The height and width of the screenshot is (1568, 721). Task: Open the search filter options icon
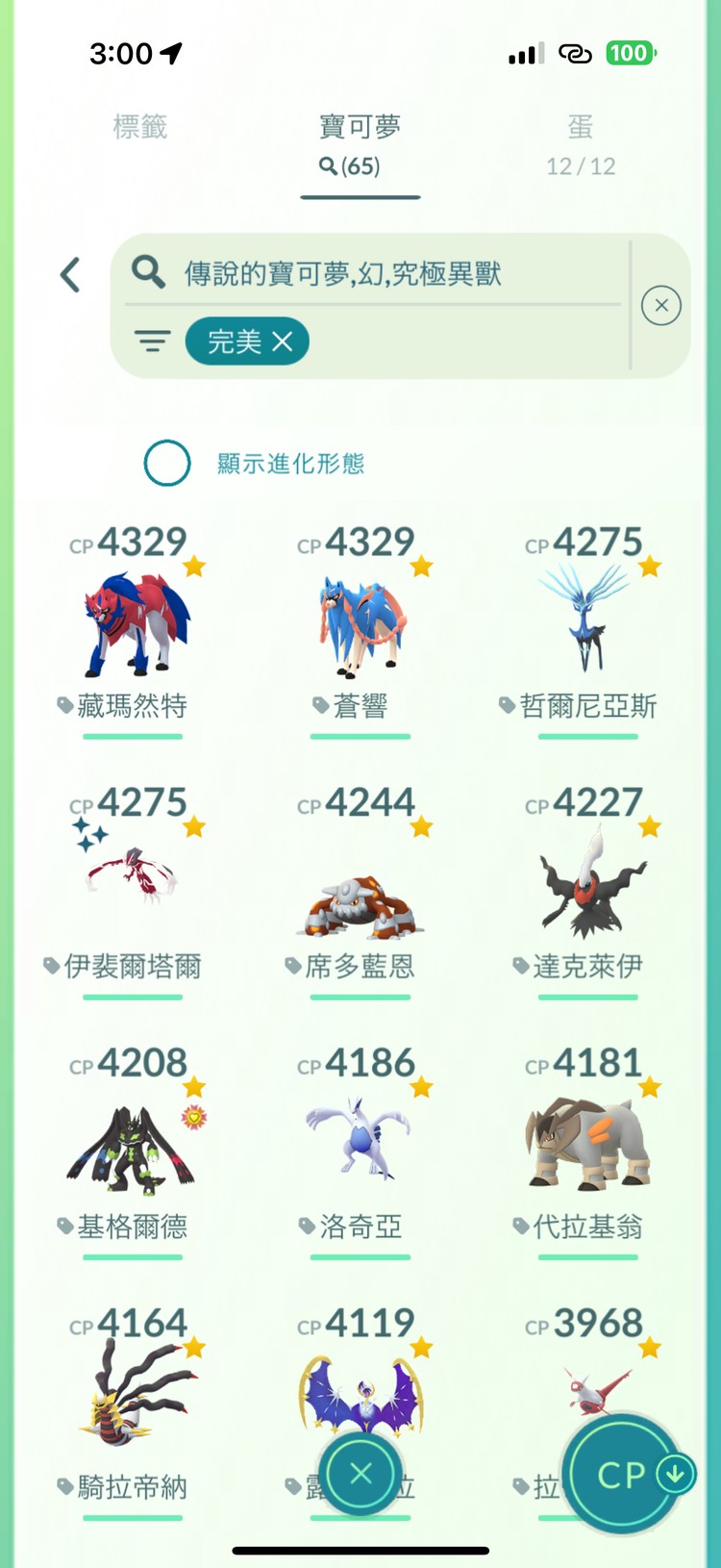[x=153, y=341]
